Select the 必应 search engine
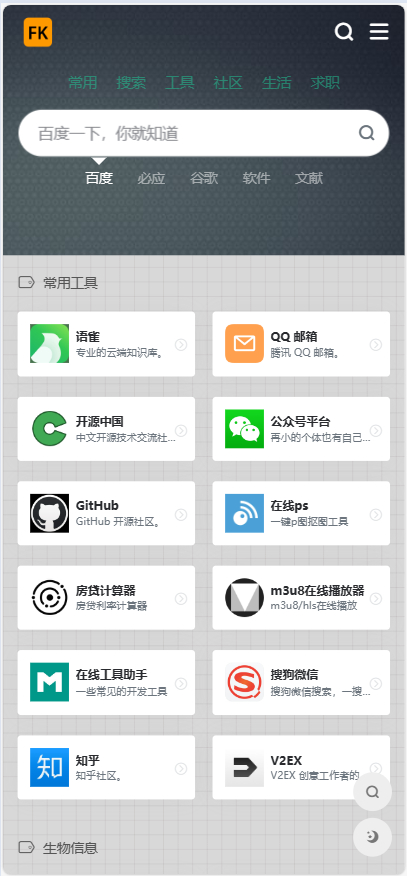Screen dimensions: 407x876 point(151,178)
